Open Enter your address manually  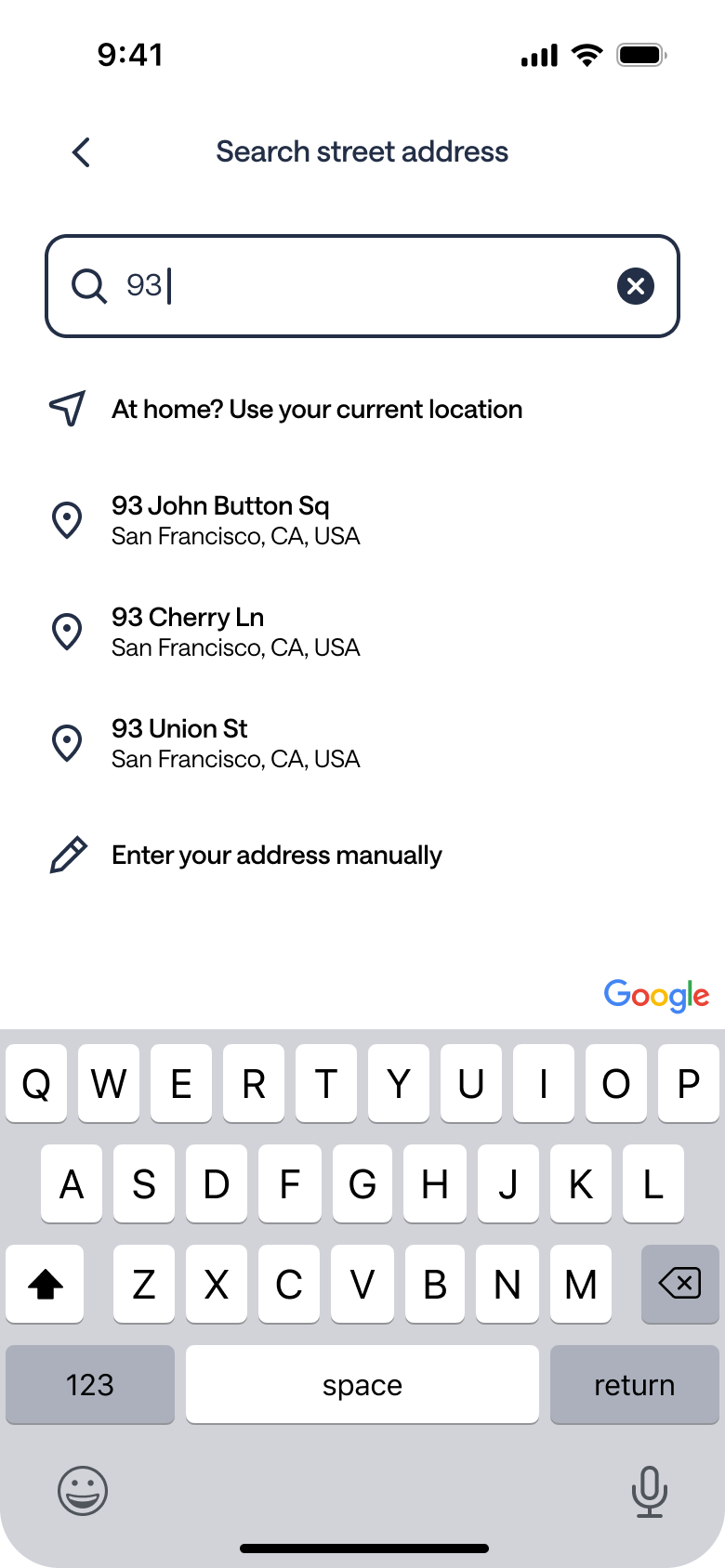[x=276, y=856]
